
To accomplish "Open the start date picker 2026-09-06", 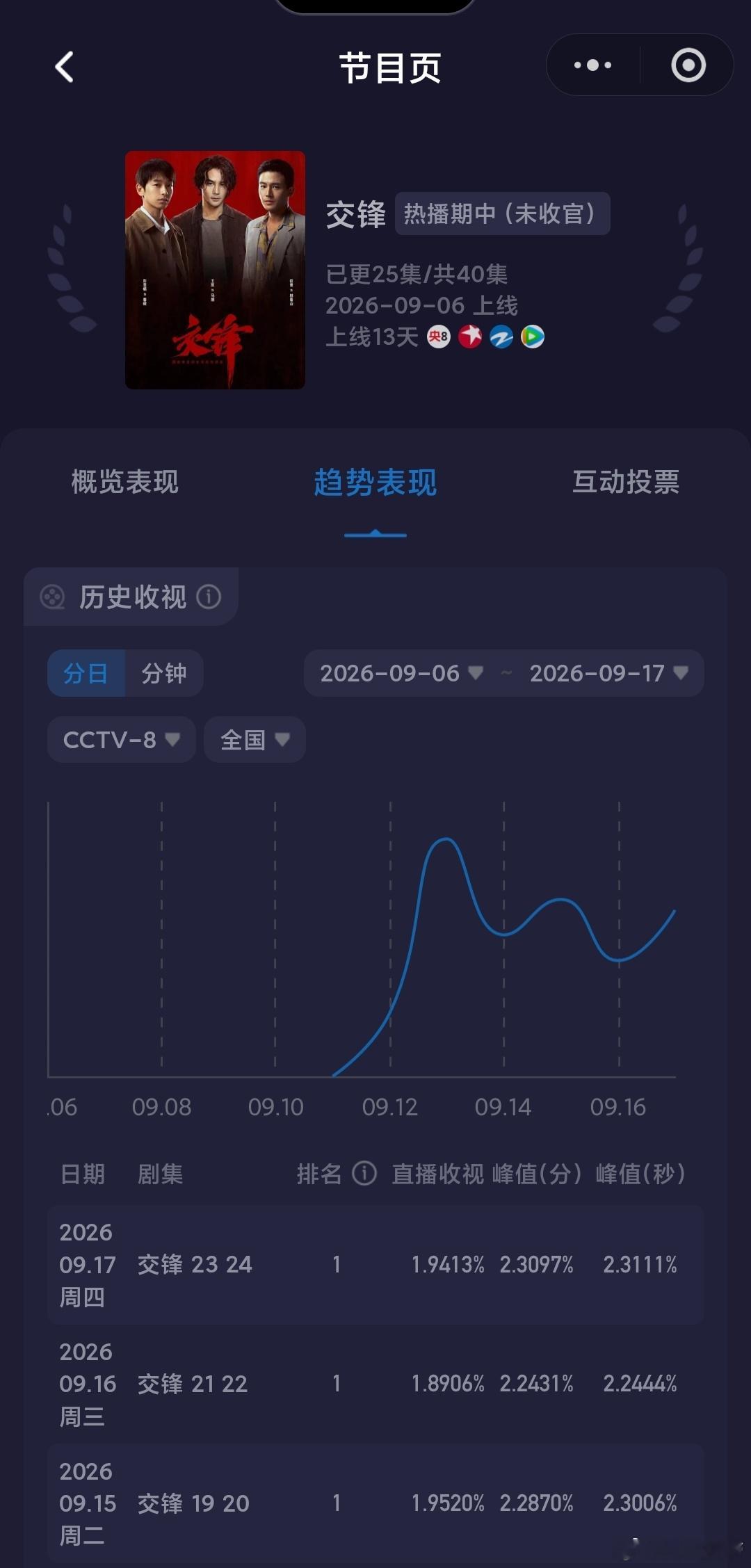I will pyautogui.click(x=401, y=673).
